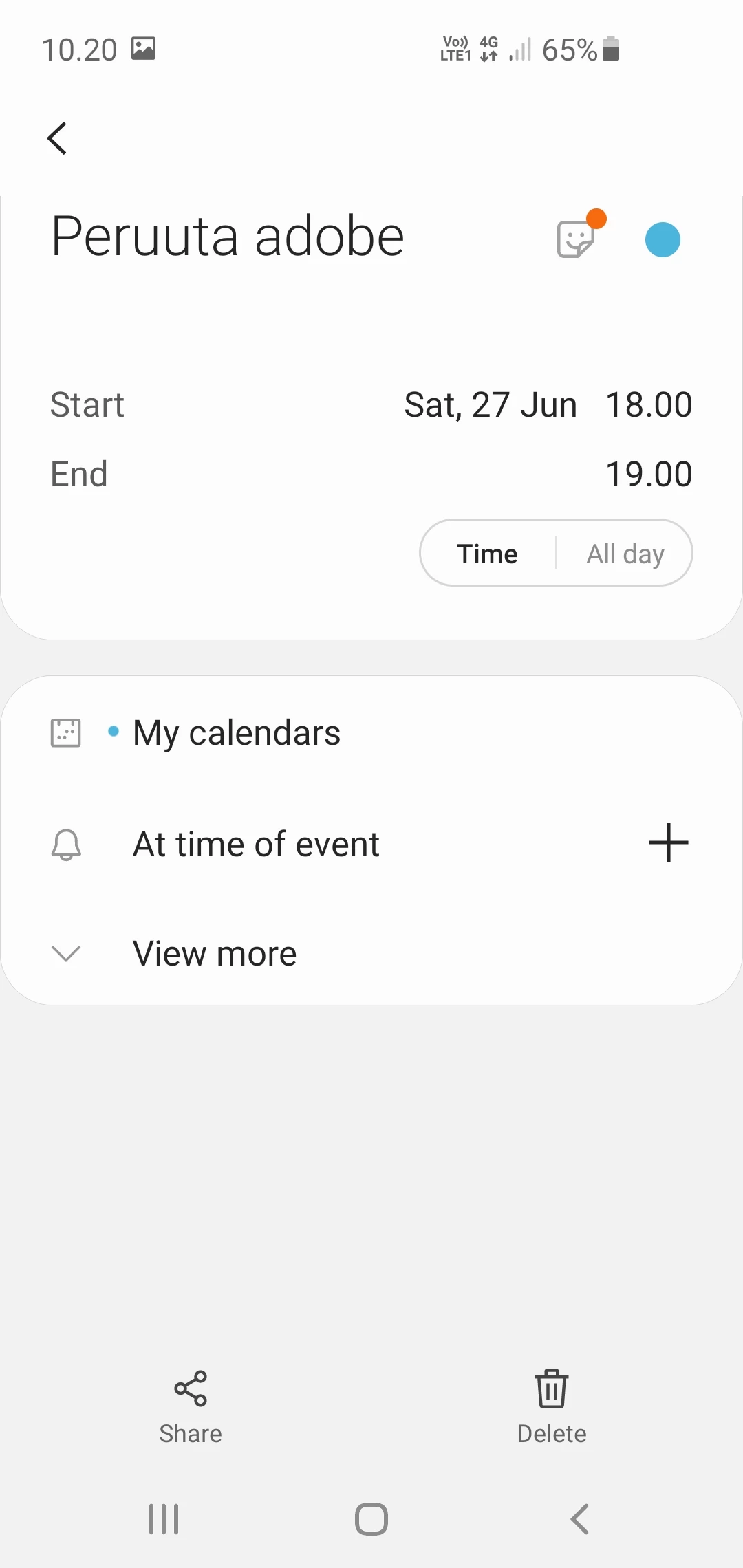
Task: Change the end time 19.00
Action: point(648,475)
